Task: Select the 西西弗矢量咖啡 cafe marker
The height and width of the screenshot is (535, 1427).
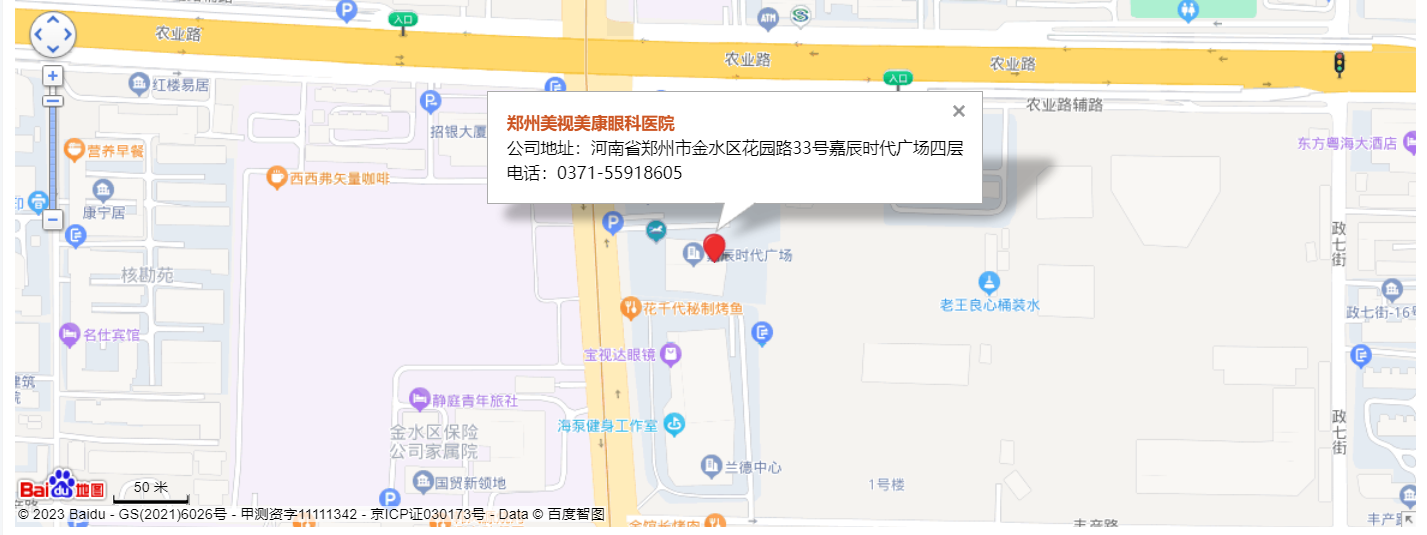Action: (x=276, y=179)
